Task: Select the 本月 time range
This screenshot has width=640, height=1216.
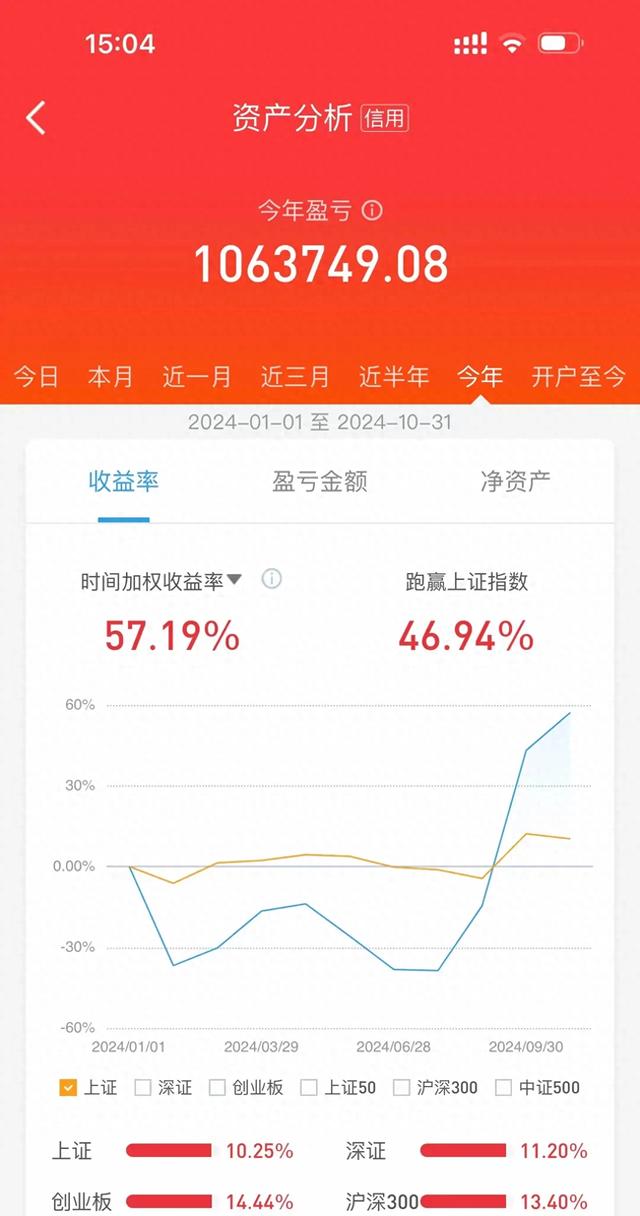Action: (x=110, y=377)
